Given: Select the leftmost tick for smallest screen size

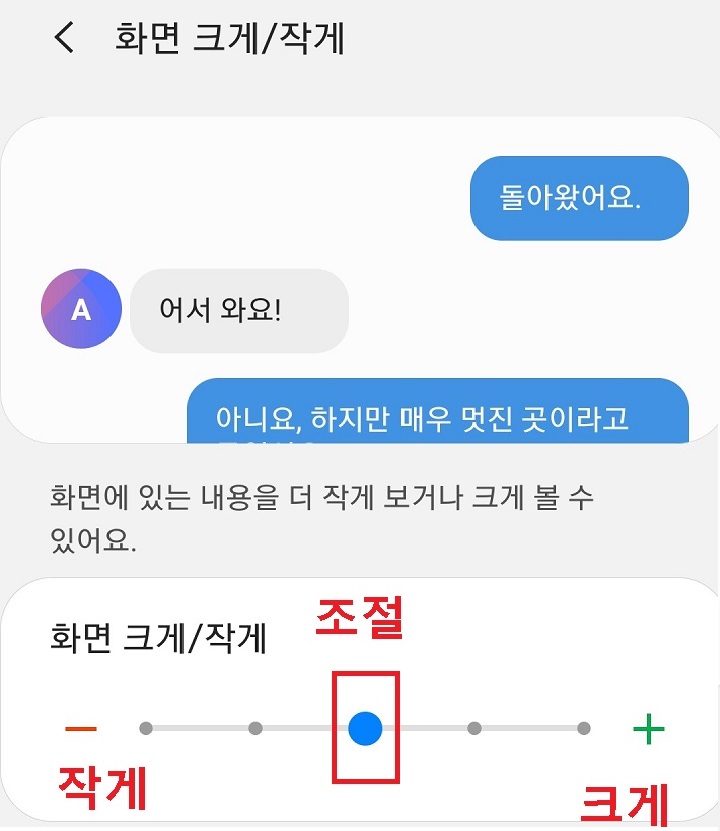Looking at the screenshot, I should point(145,729).
